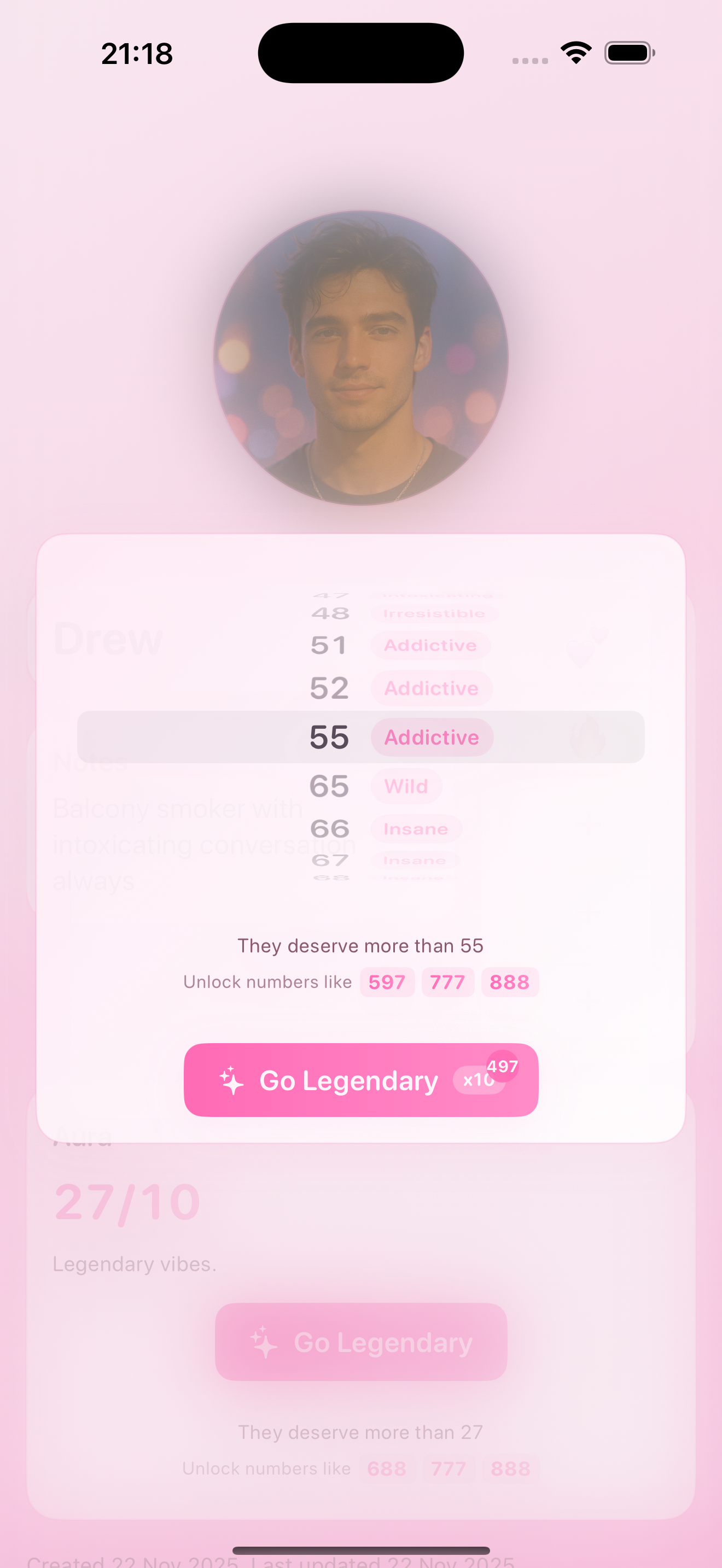The height and width of the screenshot is (1568, 722).
Task: Choose number 66 Insane
Action: point(360,828)
